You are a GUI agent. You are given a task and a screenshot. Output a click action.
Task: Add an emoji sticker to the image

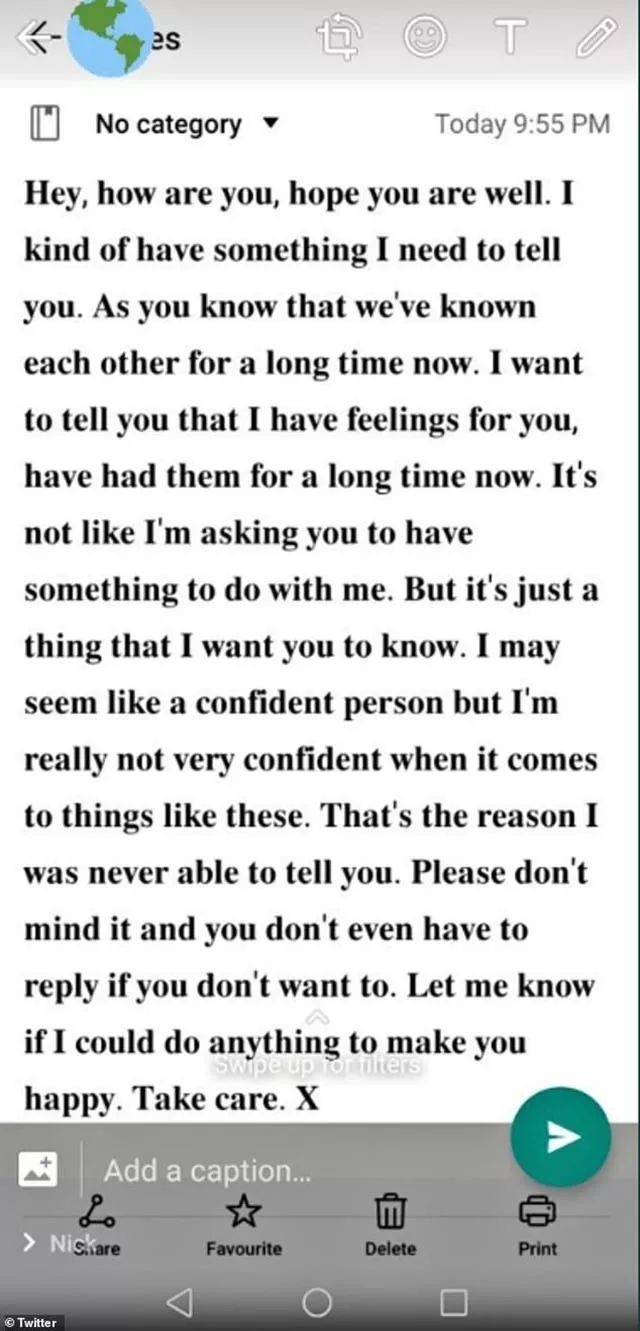[x=425, y=38]
